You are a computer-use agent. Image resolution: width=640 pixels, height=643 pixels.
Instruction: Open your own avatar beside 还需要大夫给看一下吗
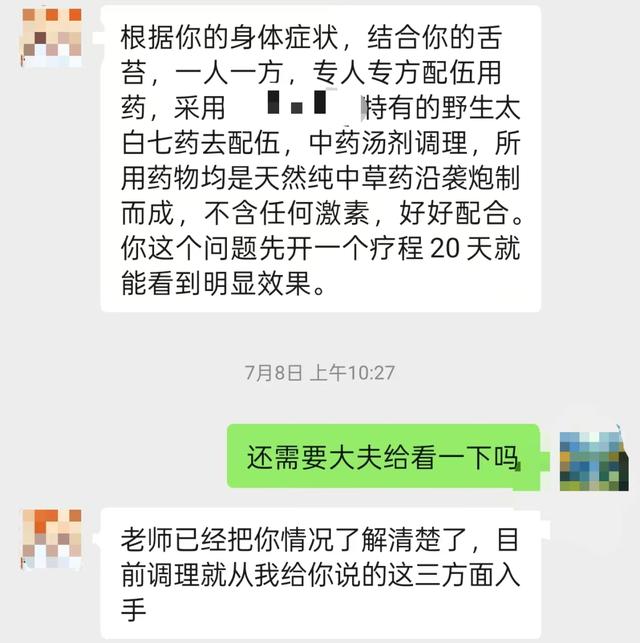591,459
